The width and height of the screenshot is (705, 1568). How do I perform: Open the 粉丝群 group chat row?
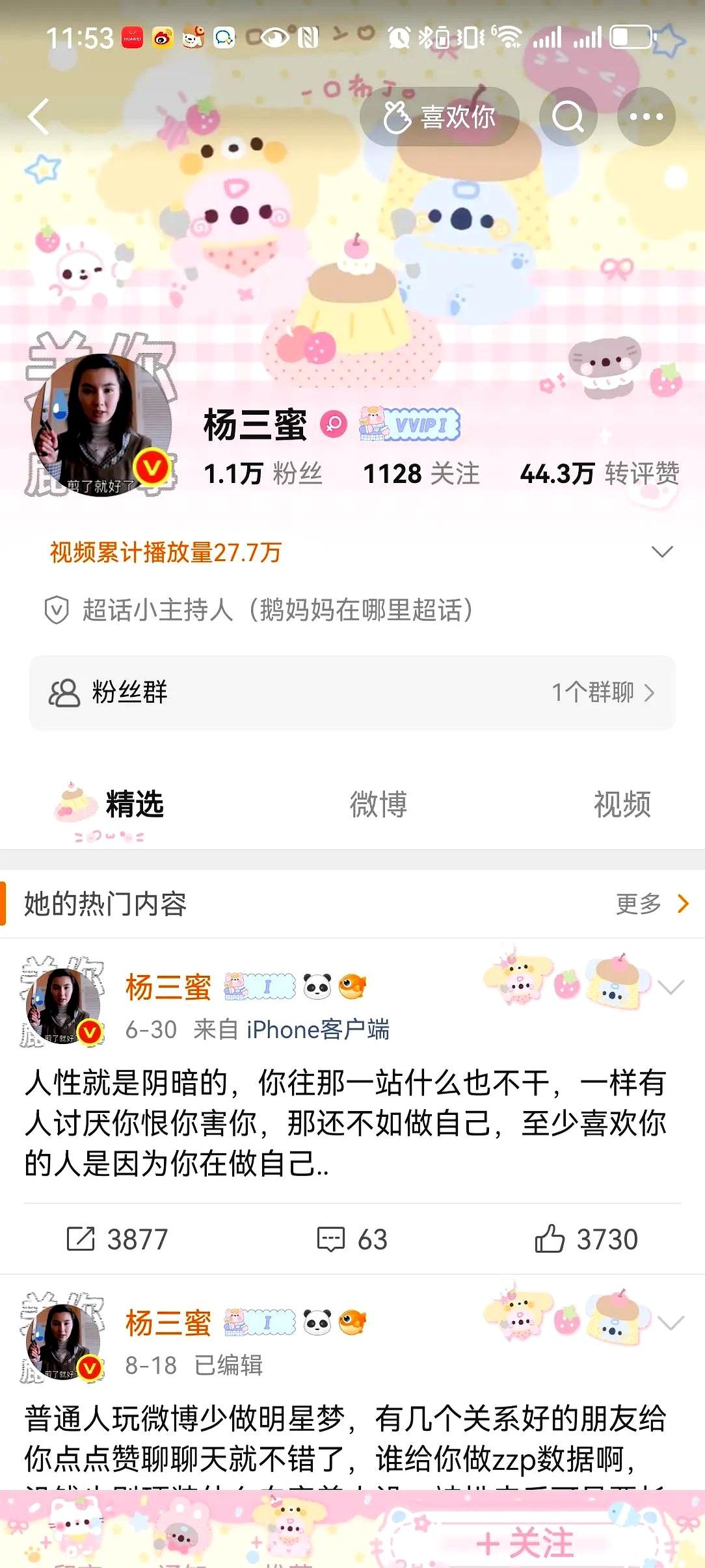[x=352, y=692]
